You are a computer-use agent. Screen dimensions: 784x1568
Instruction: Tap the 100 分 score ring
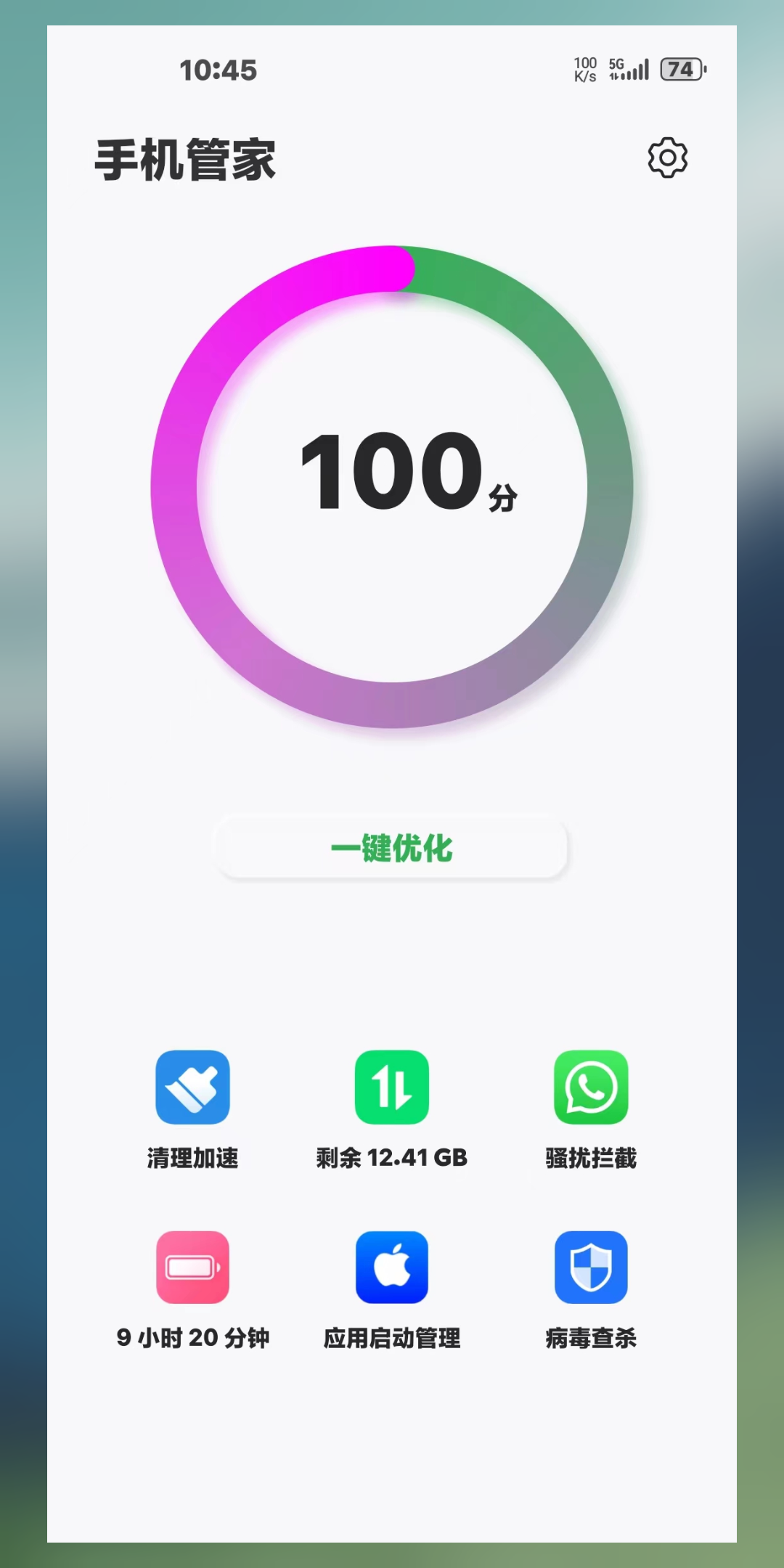392,486
